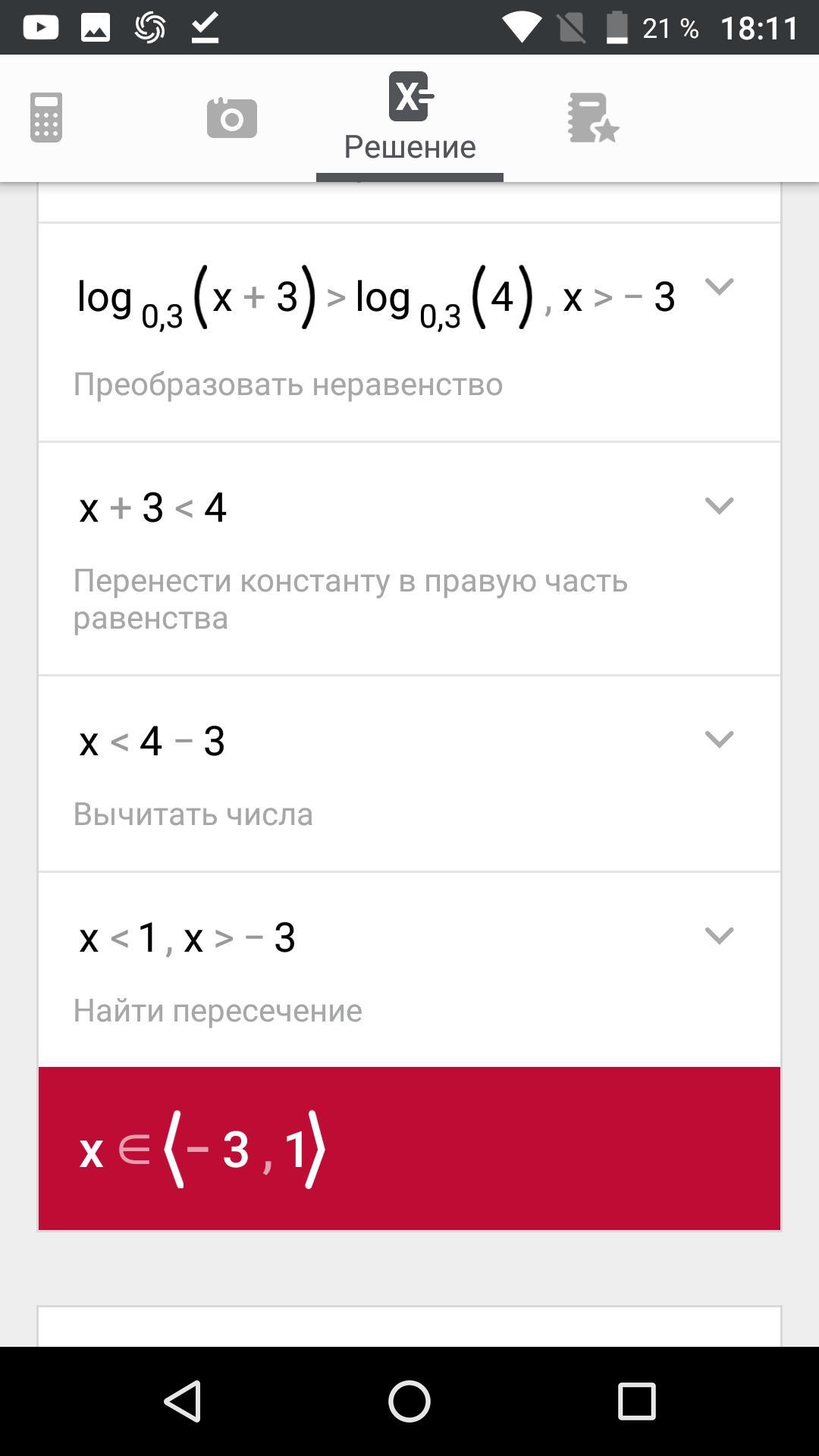This screenshot has width=819, height=1456.
Task: Open the calculator tab
Action: tap(46, 118)
